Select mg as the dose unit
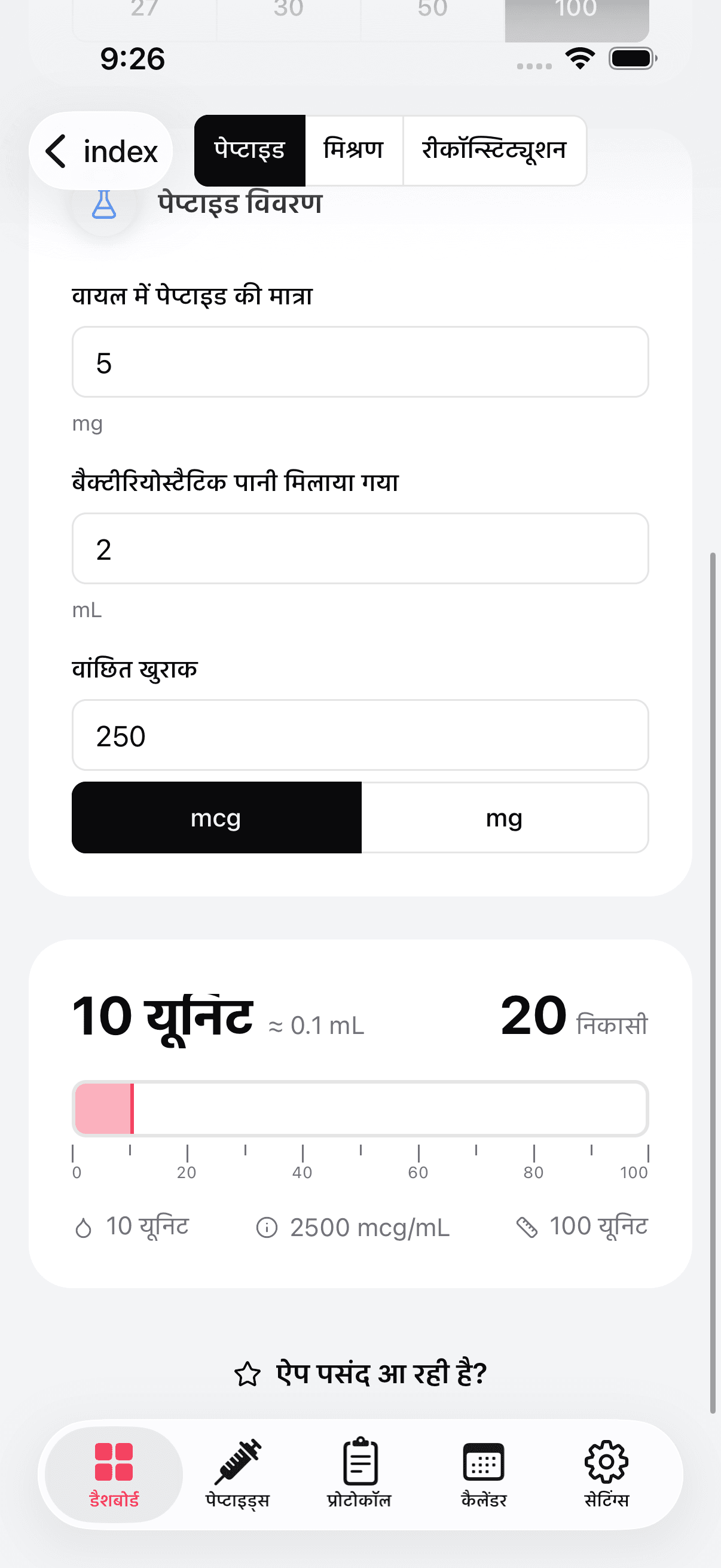 505,817
